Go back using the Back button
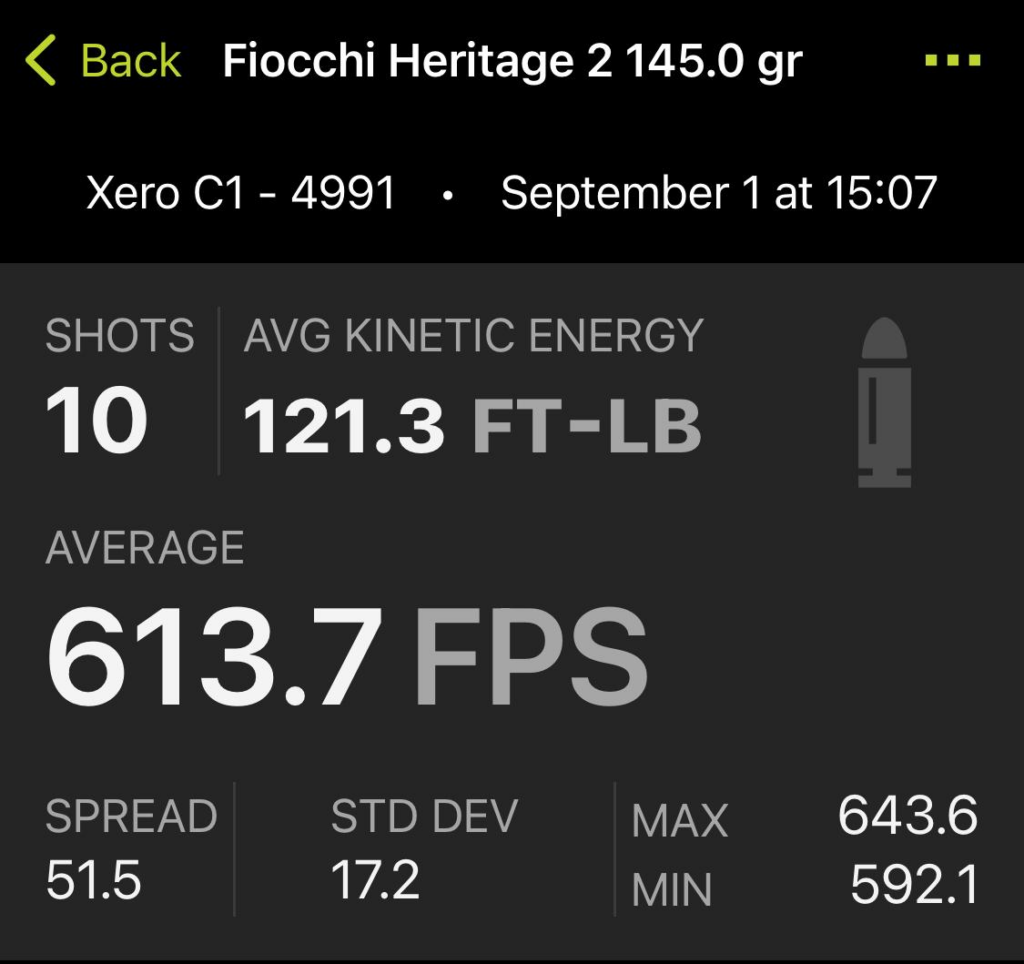 click(103, 62)
